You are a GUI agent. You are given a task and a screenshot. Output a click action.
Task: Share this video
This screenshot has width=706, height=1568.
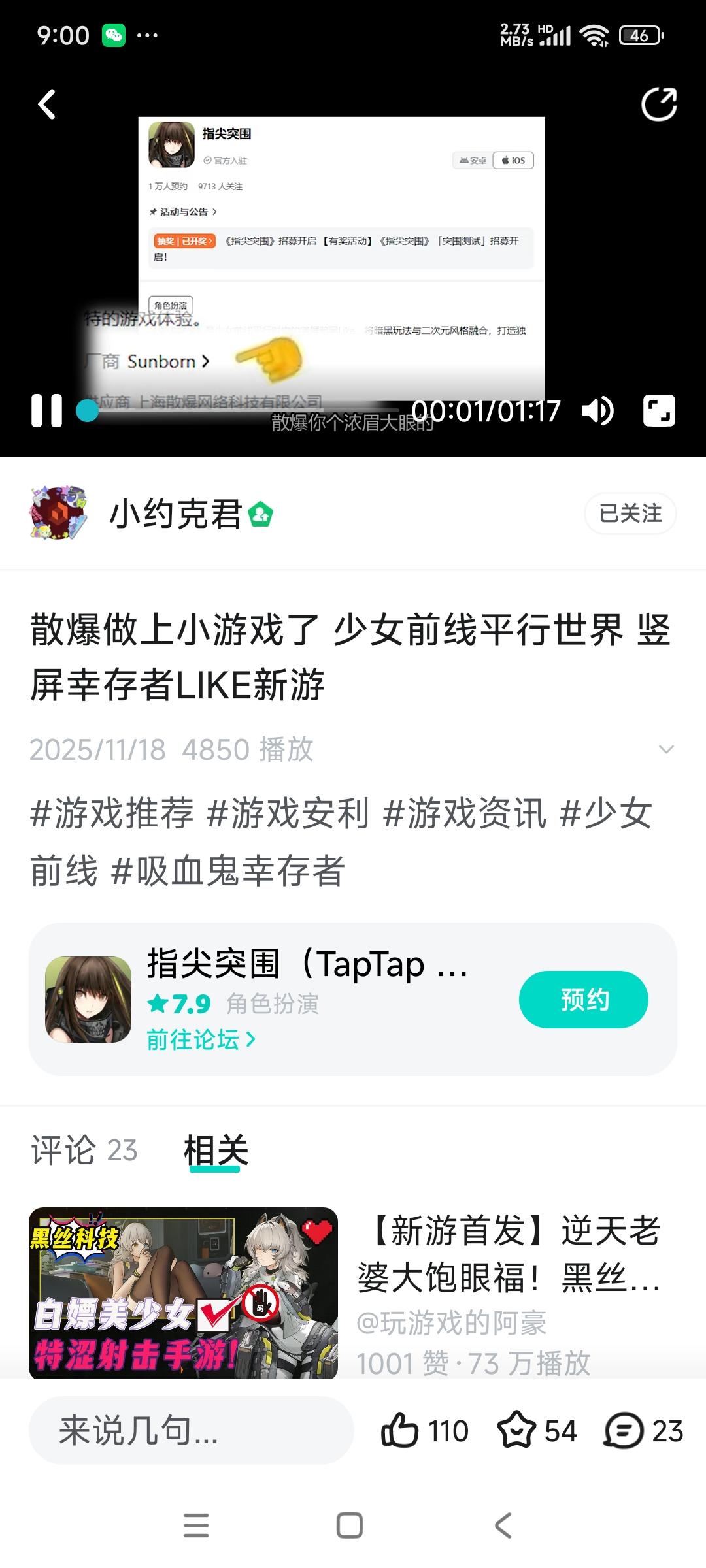click(658, 105)
